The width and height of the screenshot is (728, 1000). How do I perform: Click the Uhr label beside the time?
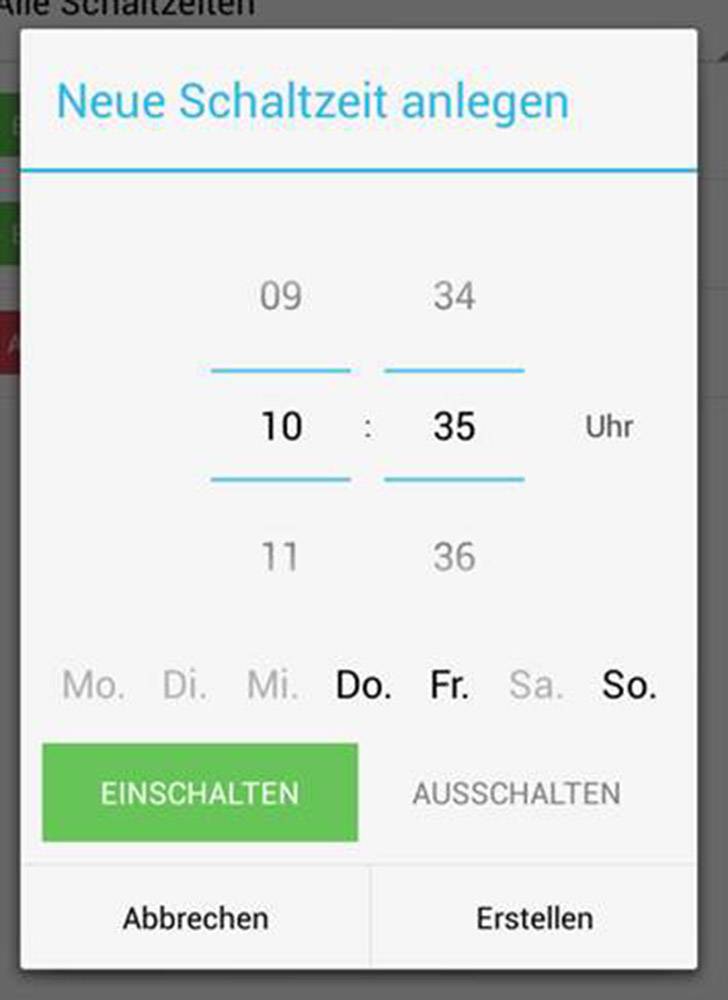pyautogui.click(x=610, y=425)
